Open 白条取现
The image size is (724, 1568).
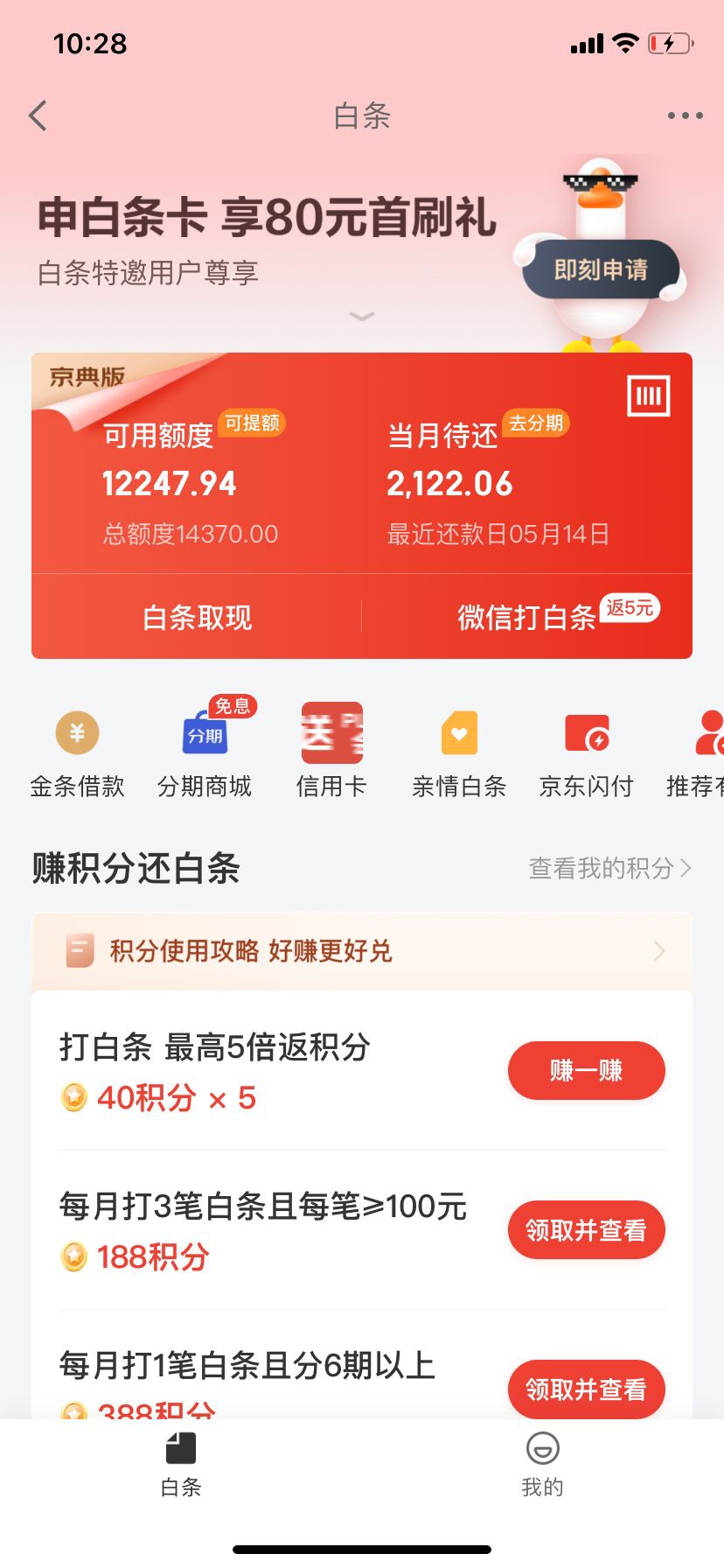click(196, 617)
